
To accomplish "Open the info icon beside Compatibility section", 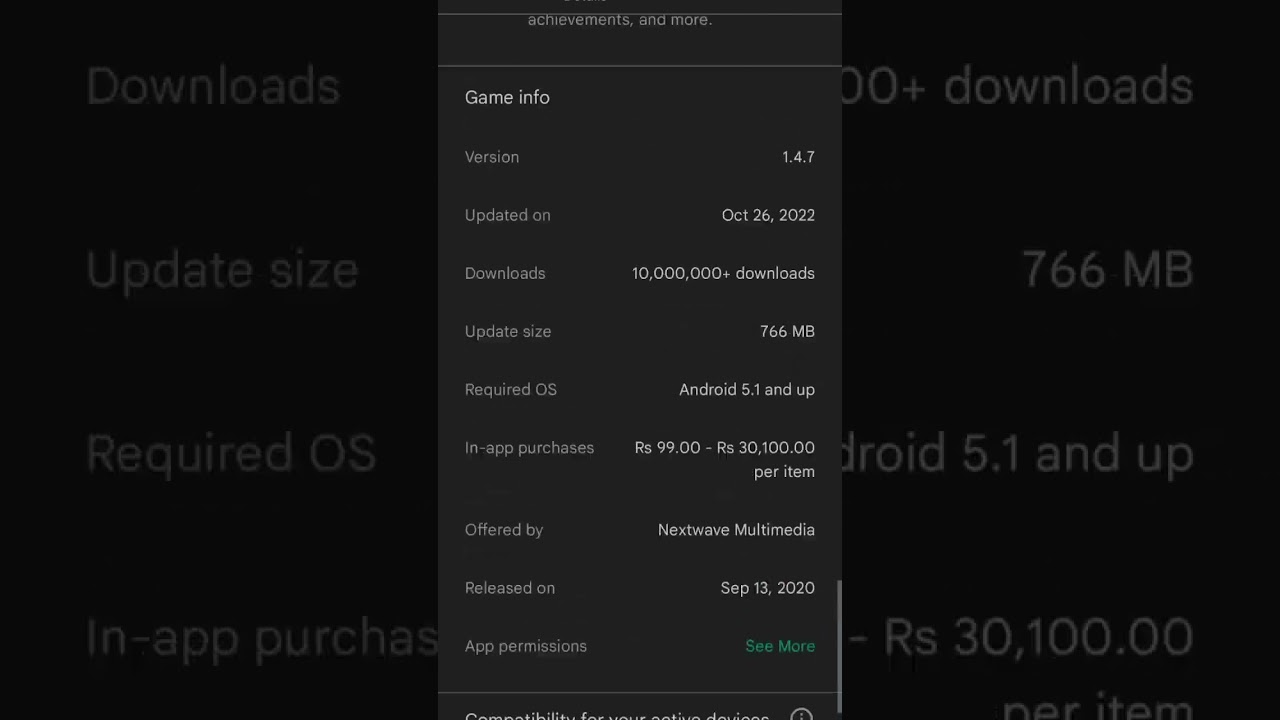I will coord(801,715).
